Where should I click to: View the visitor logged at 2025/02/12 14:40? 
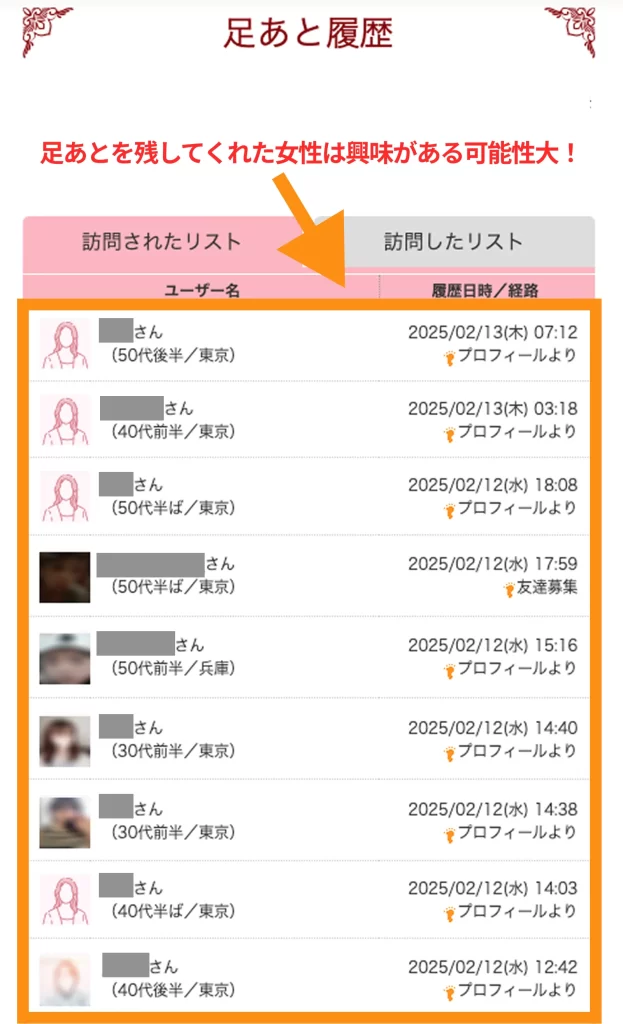click(x=310, y=739)
